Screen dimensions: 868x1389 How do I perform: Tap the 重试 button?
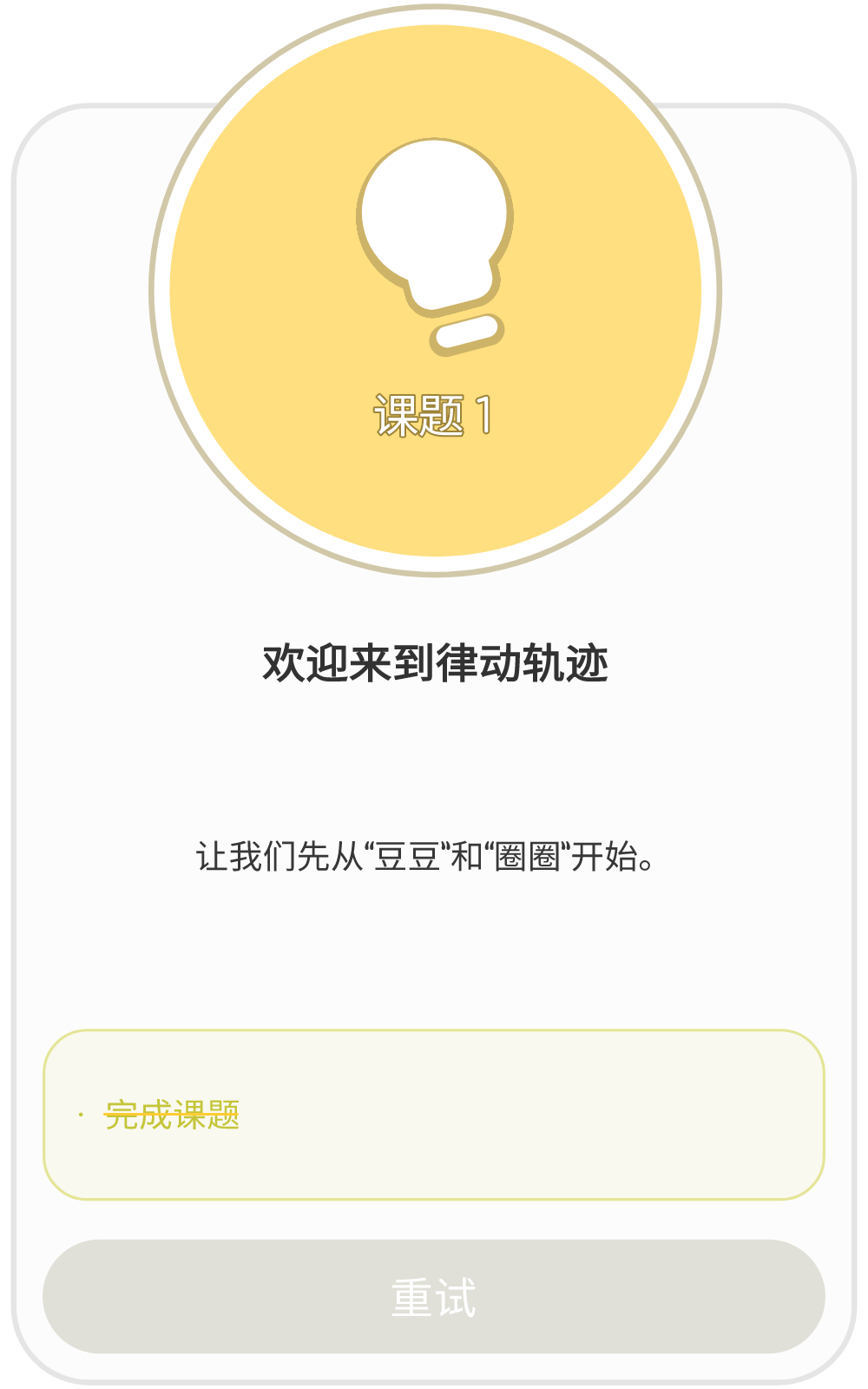(x=434, y=1297)
